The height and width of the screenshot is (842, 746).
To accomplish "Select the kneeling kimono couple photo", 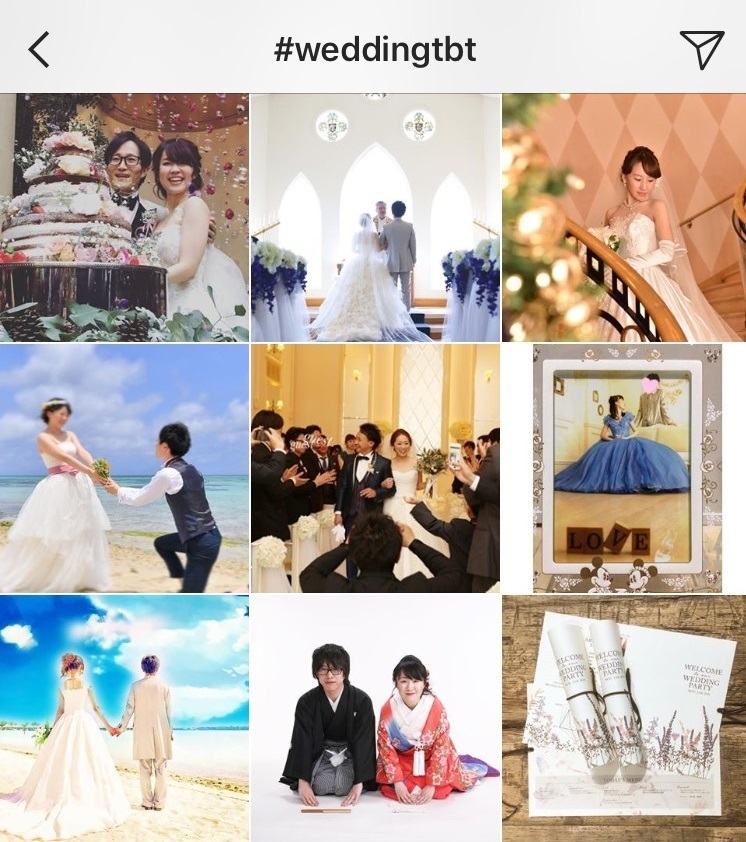I will 373,715.
